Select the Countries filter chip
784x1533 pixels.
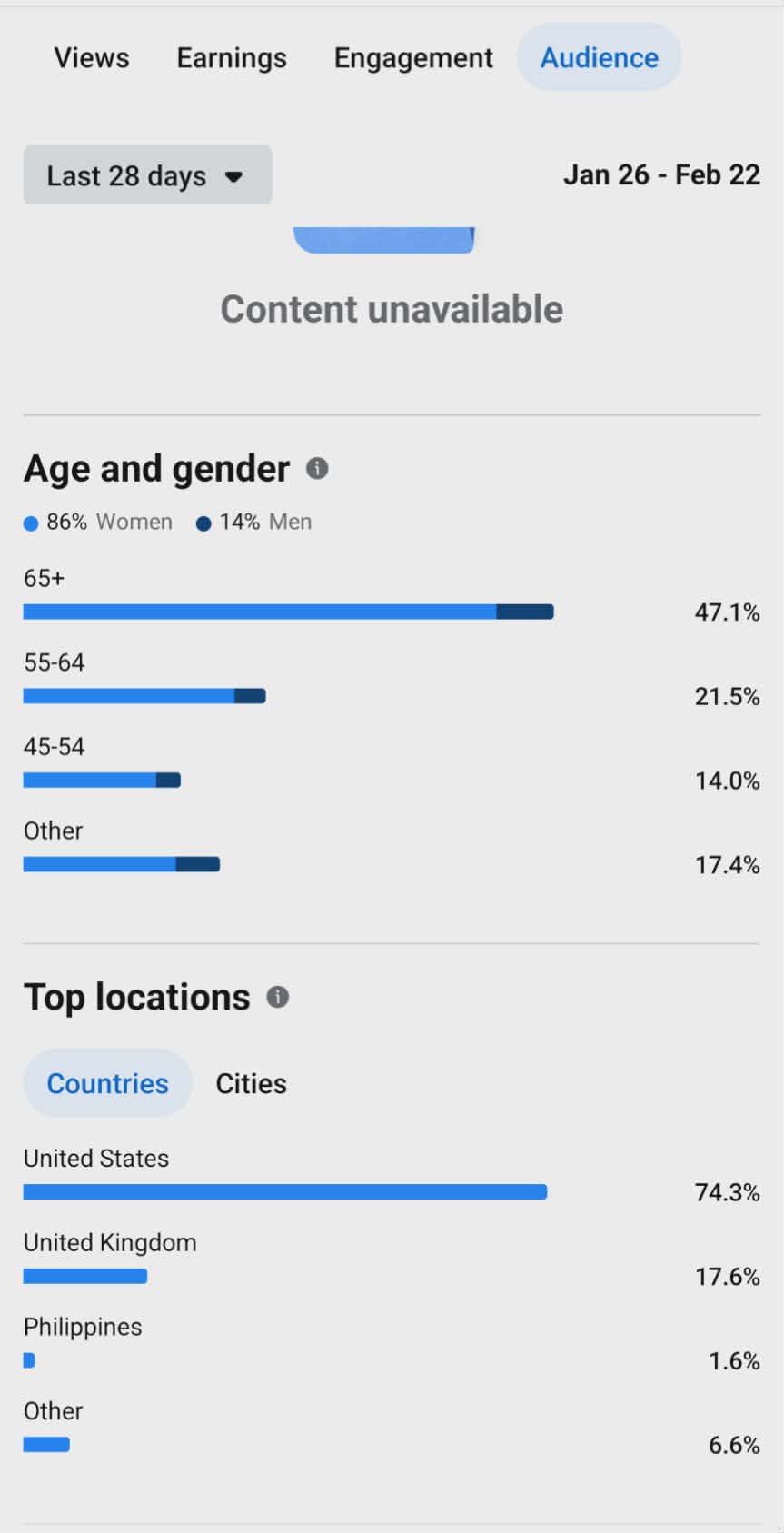pyautogui.click(x=108, y=1083)
